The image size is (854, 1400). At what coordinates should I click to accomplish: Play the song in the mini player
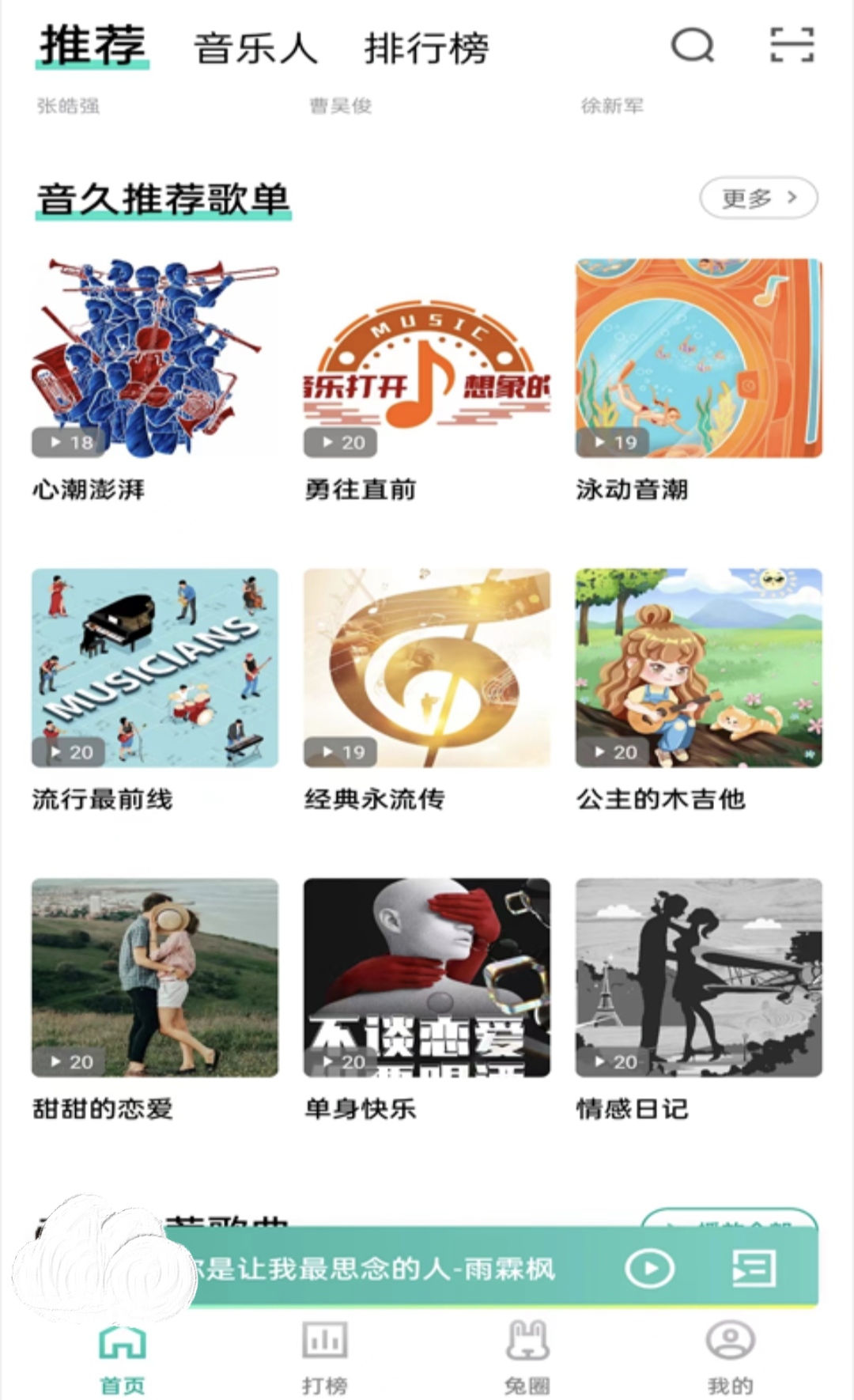point(650,1269)
